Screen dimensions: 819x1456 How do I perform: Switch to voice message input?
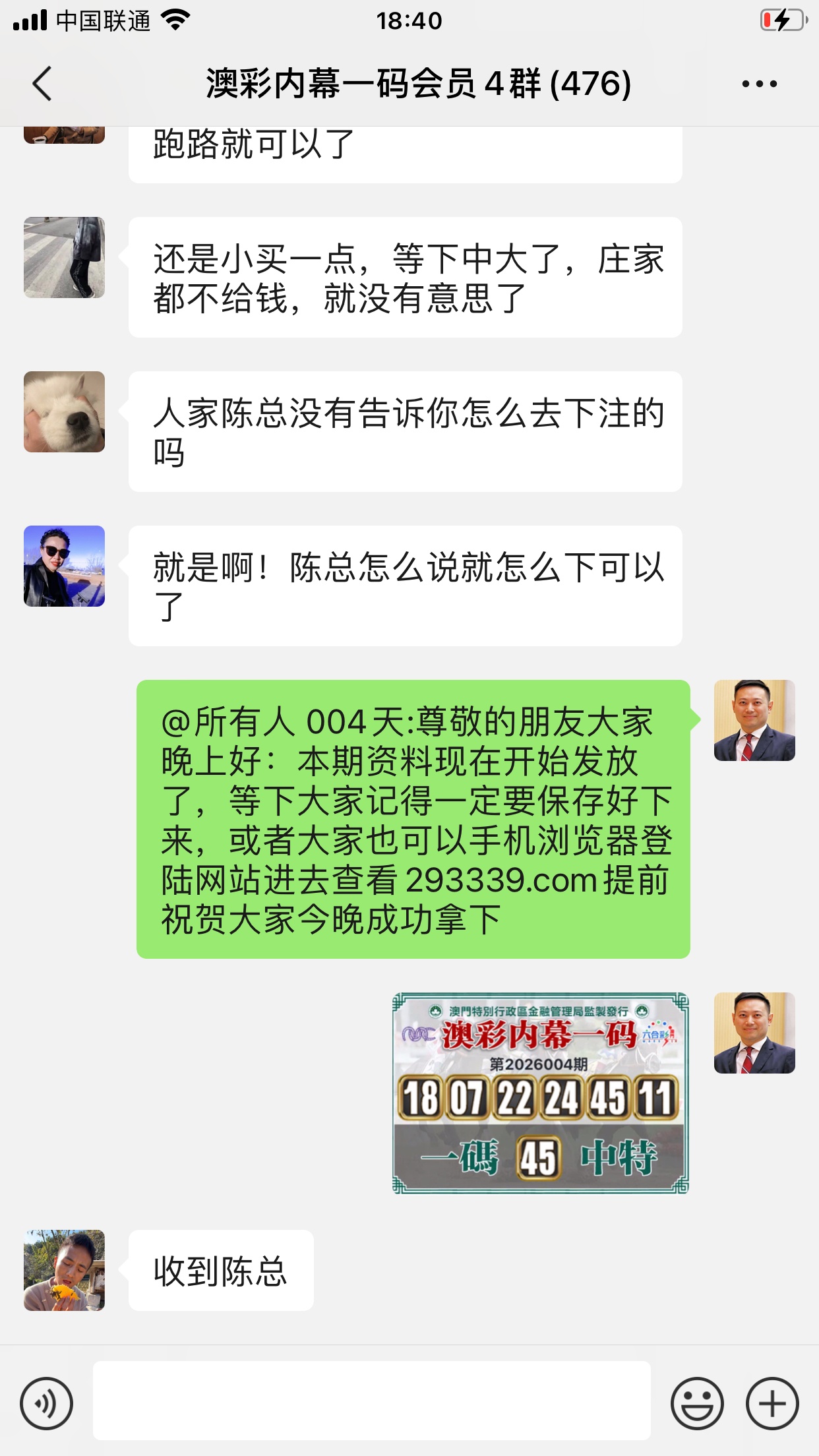click(46, 1403)
